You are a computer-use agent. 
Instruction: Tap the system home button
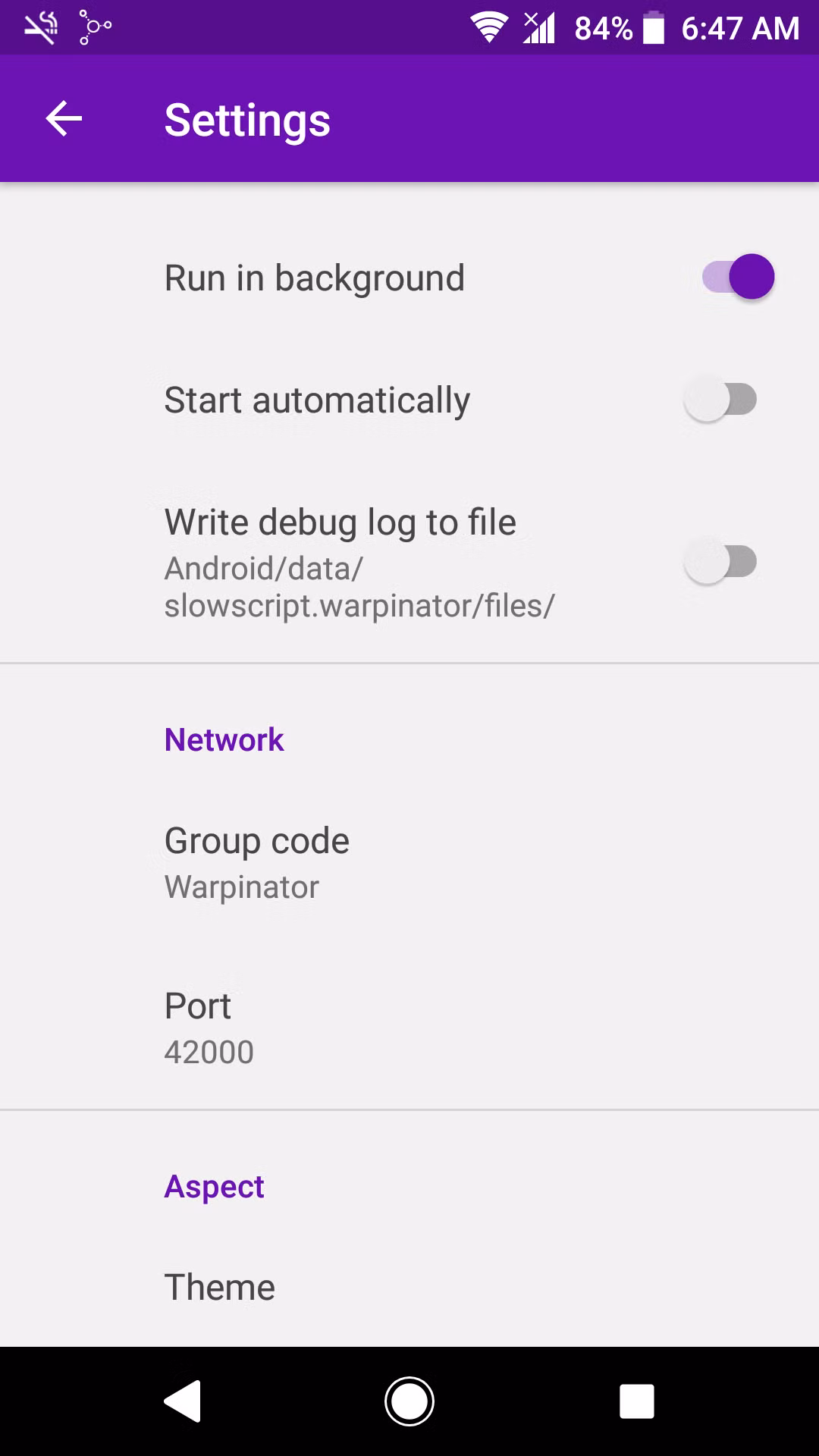pos(409,1401)
